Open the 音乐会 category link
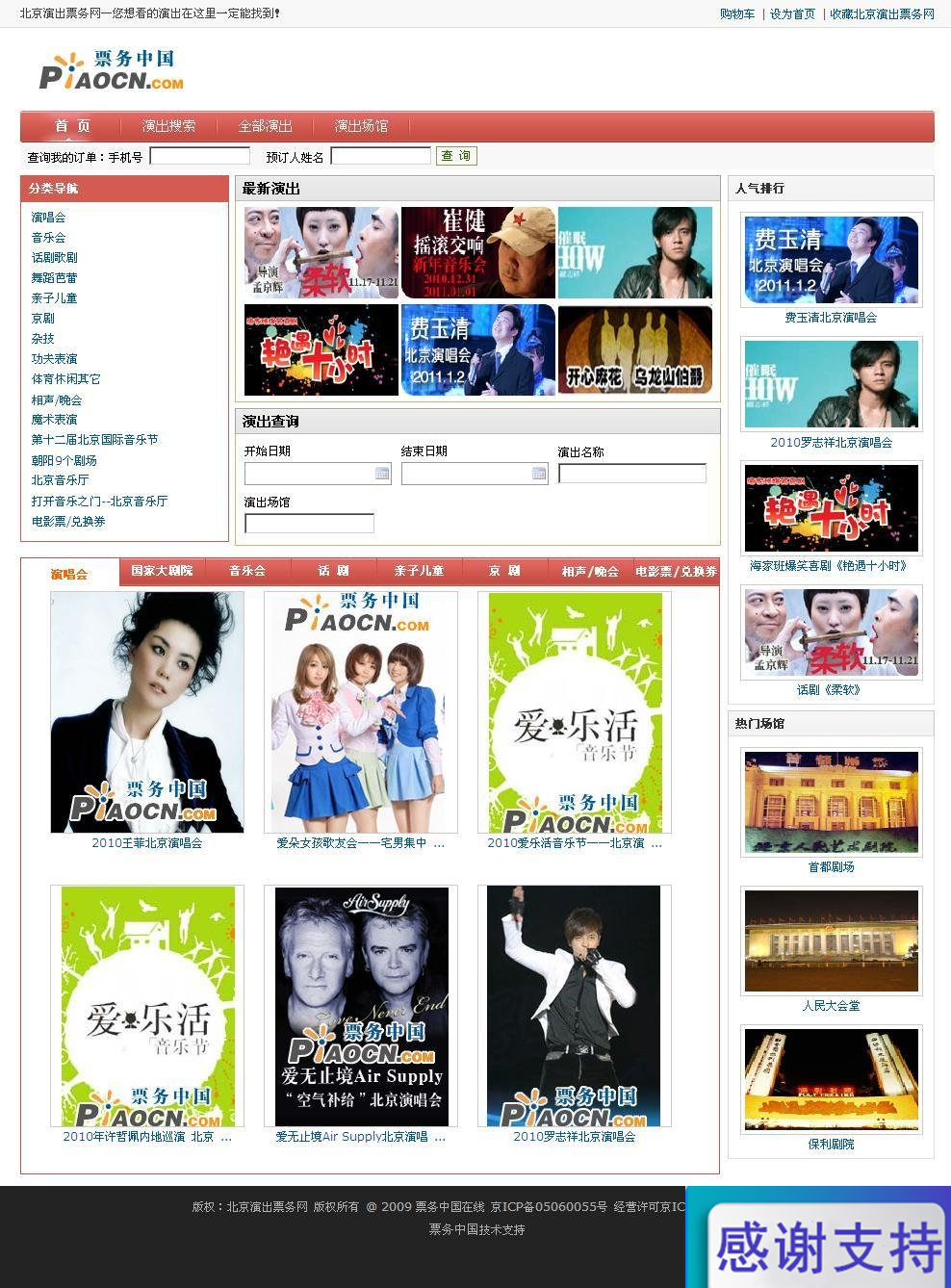Viewport: 951px width, 1288px height. click(48, 238)
